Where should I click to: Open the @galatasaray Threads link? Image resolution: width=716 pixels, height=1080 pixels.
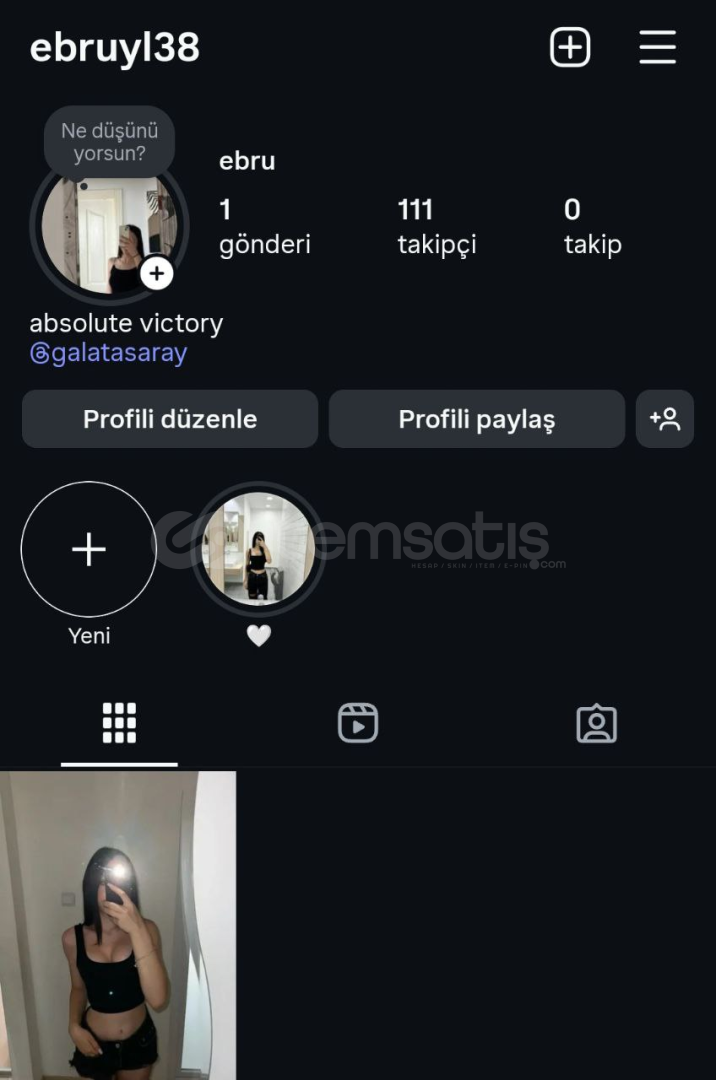point(108,353)
